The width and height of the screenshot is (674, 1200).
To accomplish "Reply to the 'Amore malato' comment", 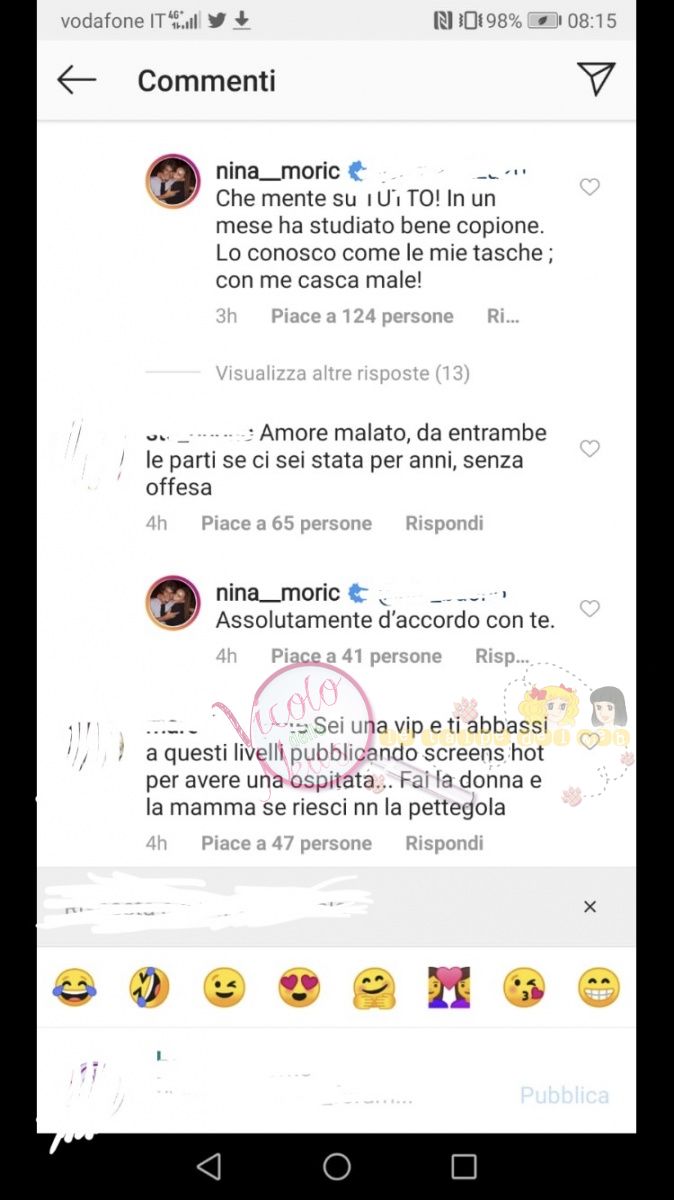I will click(444, 523).
